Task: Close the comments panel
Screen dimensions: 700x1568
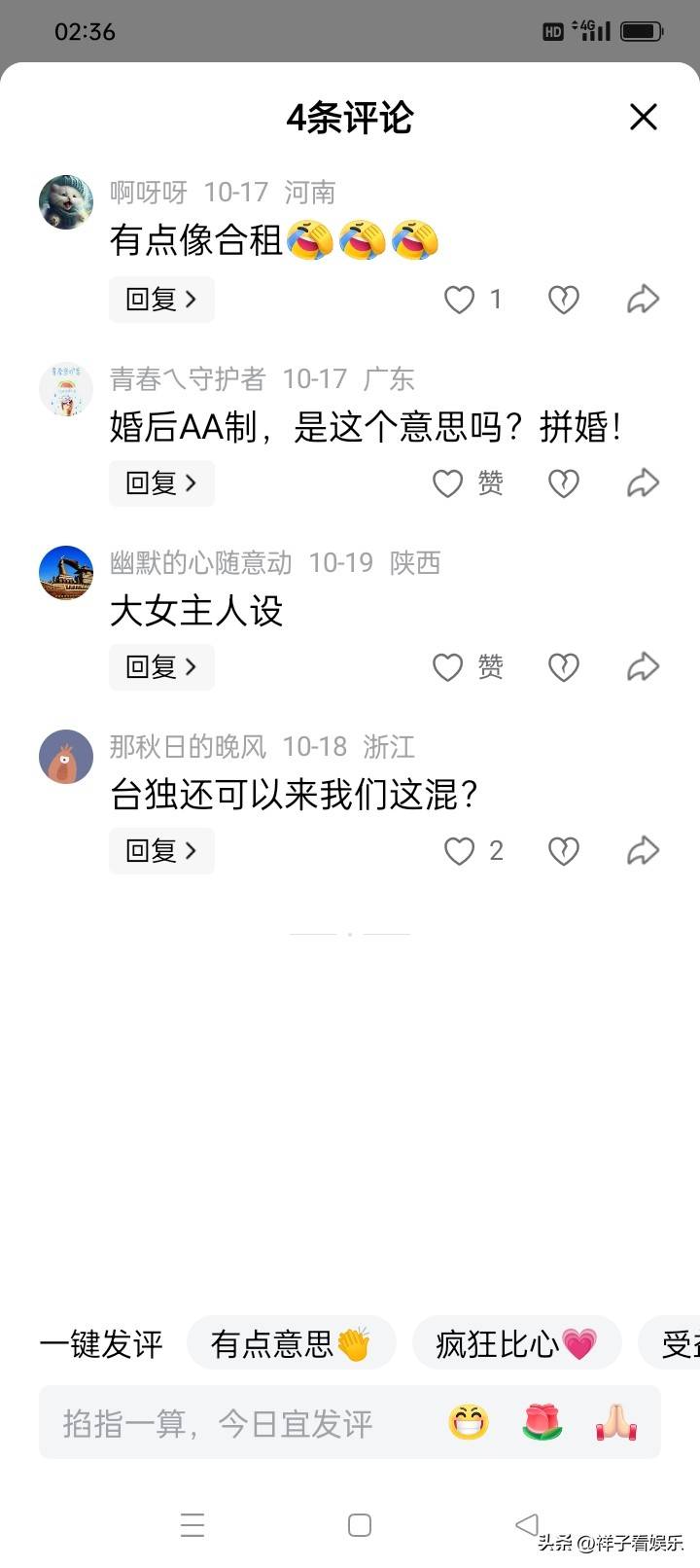Action: (644, 118)
